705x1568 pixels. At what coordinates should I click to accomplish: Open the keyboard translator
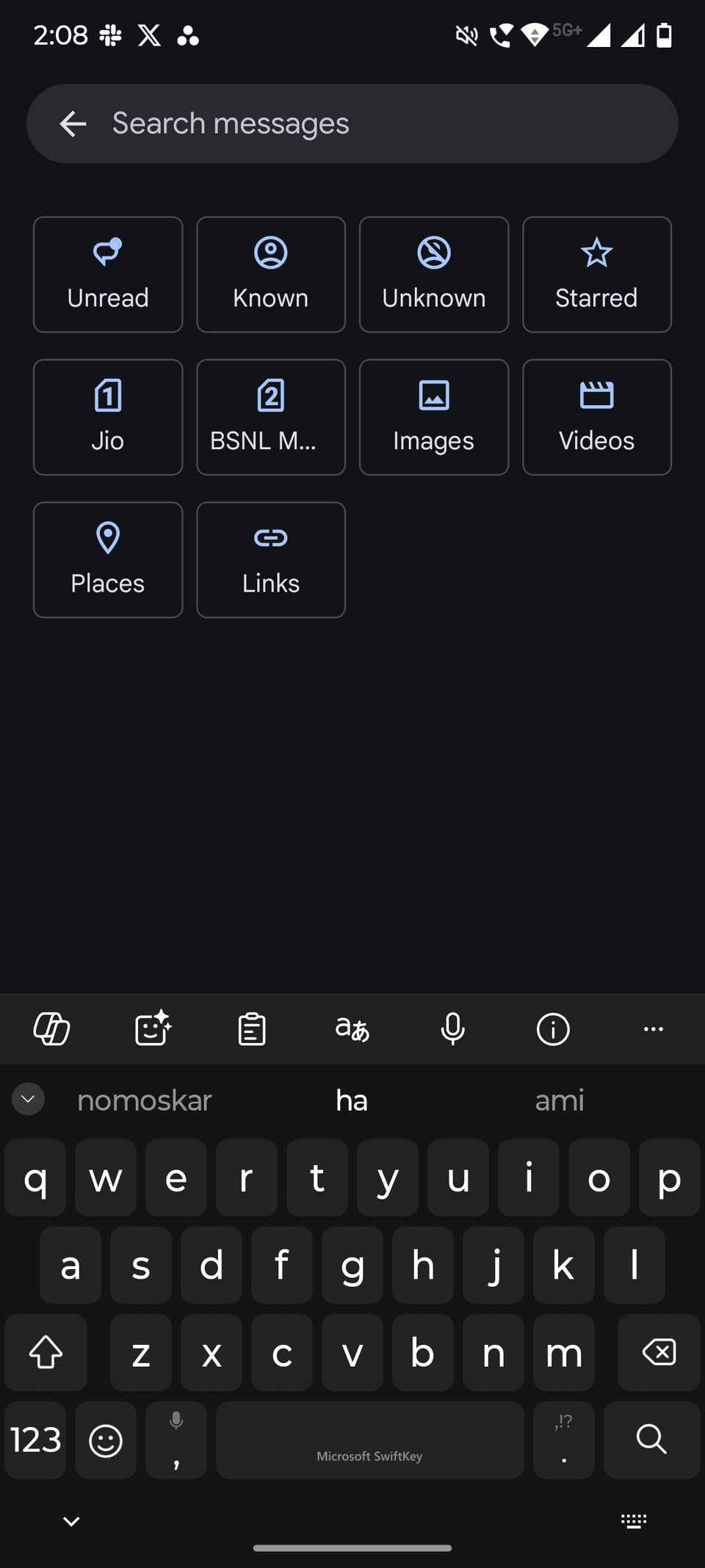click(x=352, y=1028)
